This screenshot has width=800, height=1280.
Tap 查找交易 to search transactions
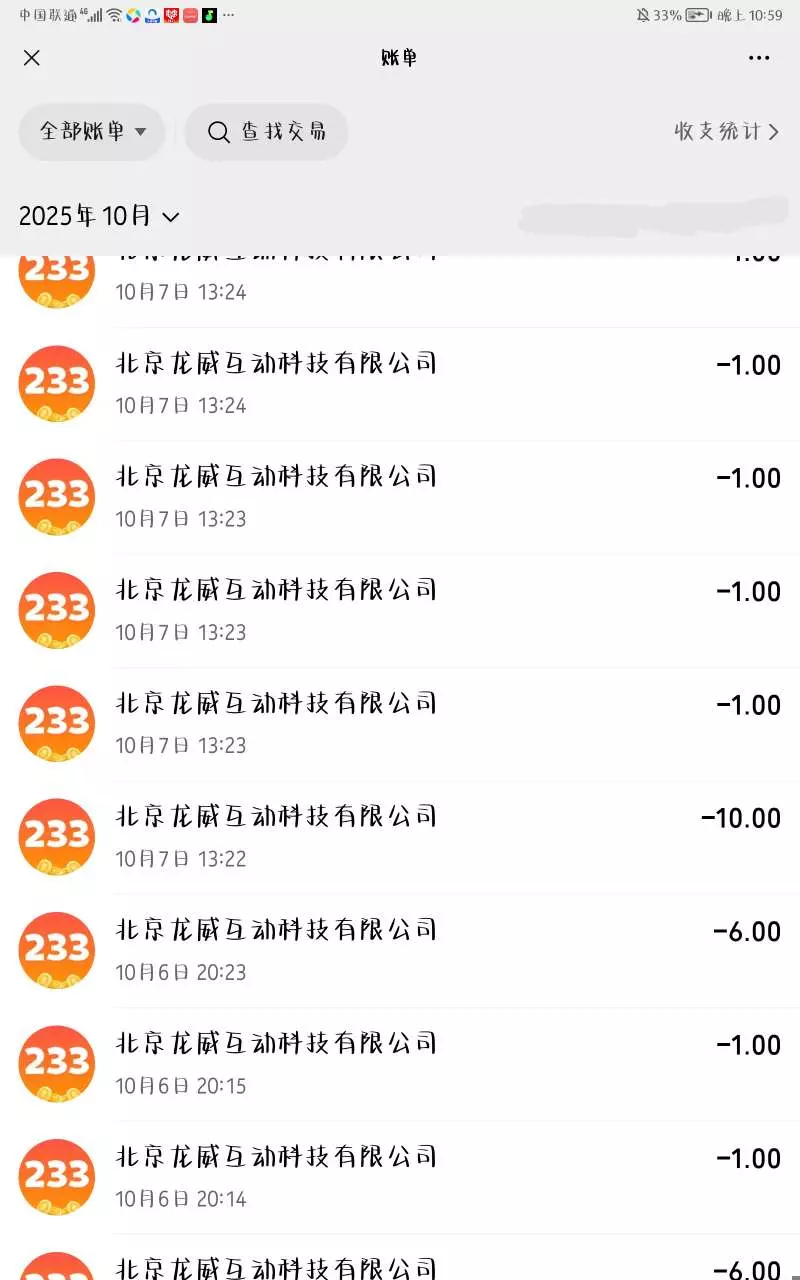pyautogui.click(x=266, y=131)
